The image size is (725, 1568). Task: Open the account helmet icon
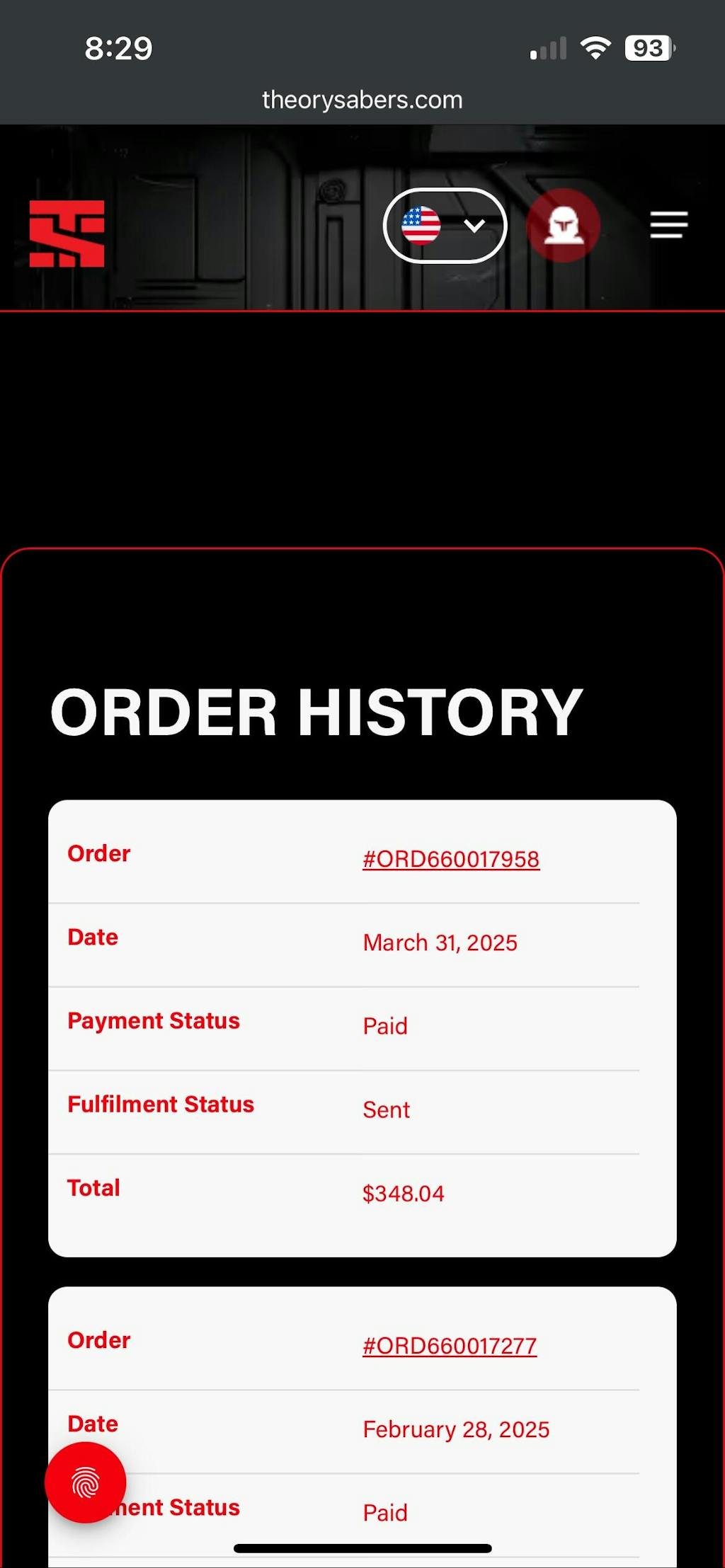564,226
